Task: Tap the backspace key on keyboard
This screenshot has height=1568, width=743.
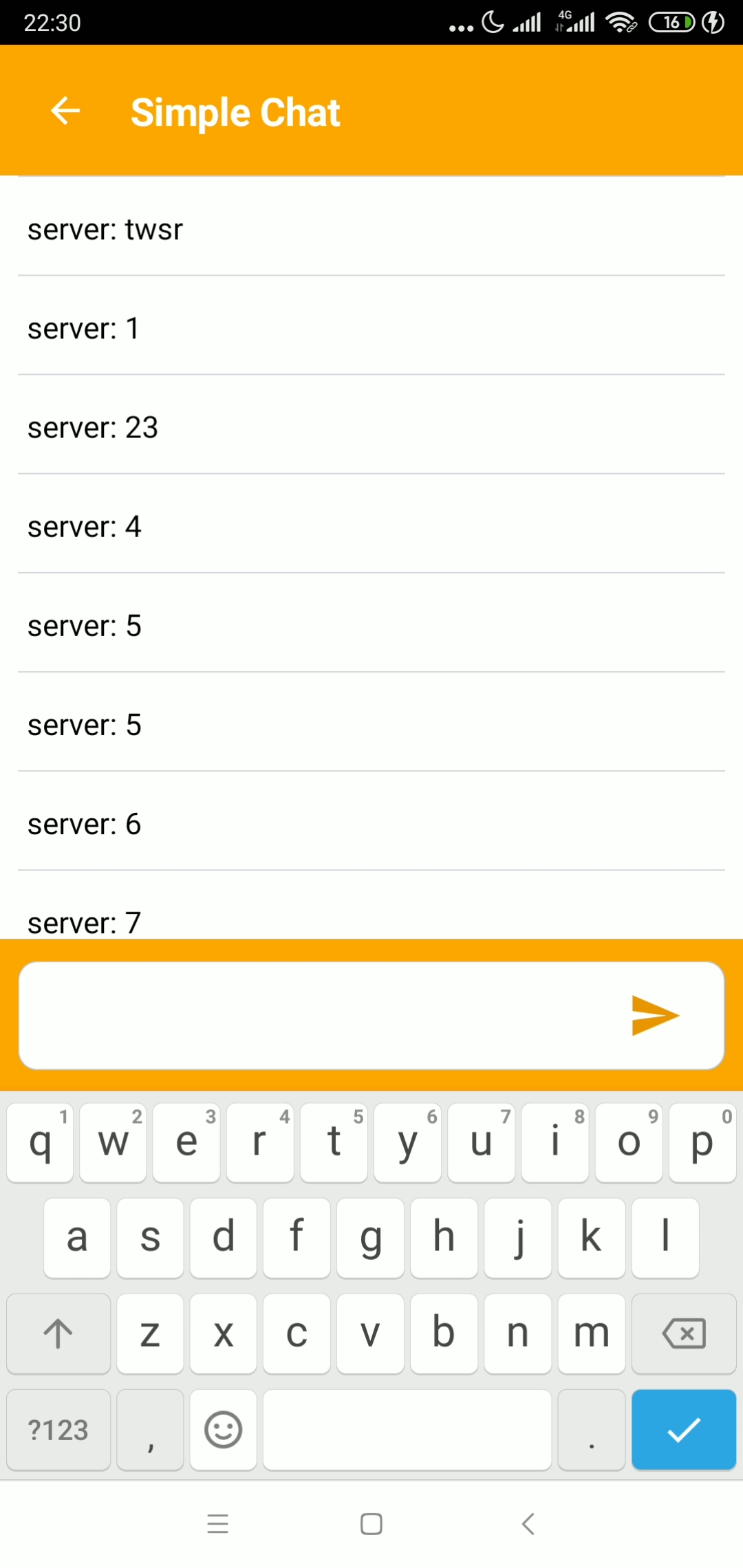Action: (683, 1334)
